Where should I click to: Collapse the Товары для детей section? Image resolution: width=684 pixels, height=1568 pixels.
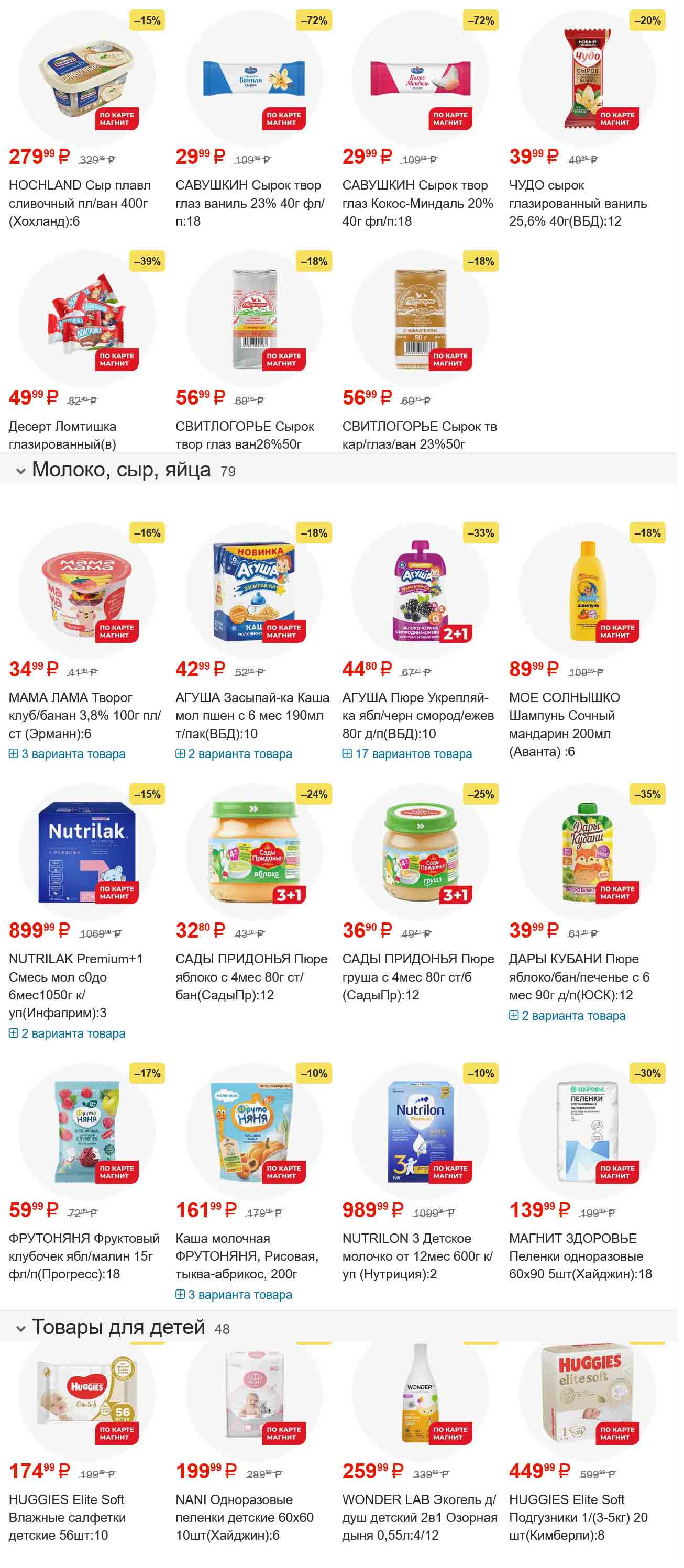21,1329
